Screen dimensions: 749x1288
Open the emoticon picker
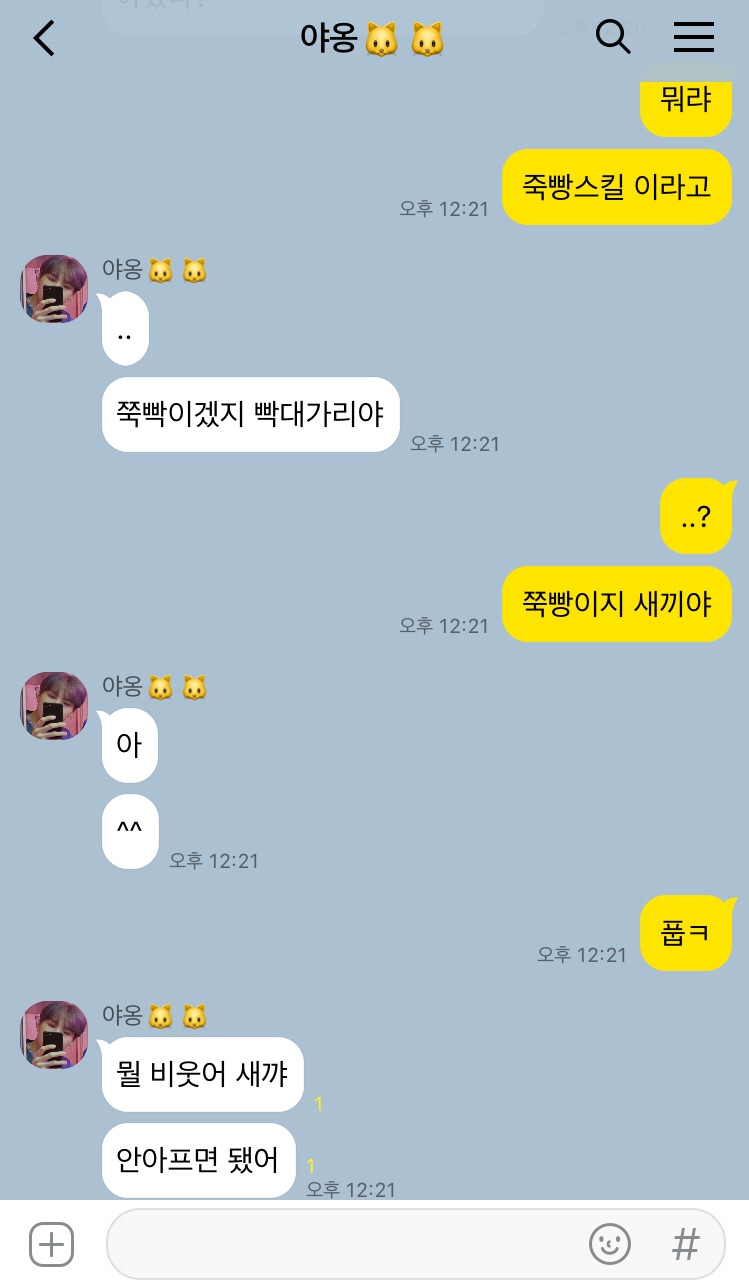coord(609,1245)
